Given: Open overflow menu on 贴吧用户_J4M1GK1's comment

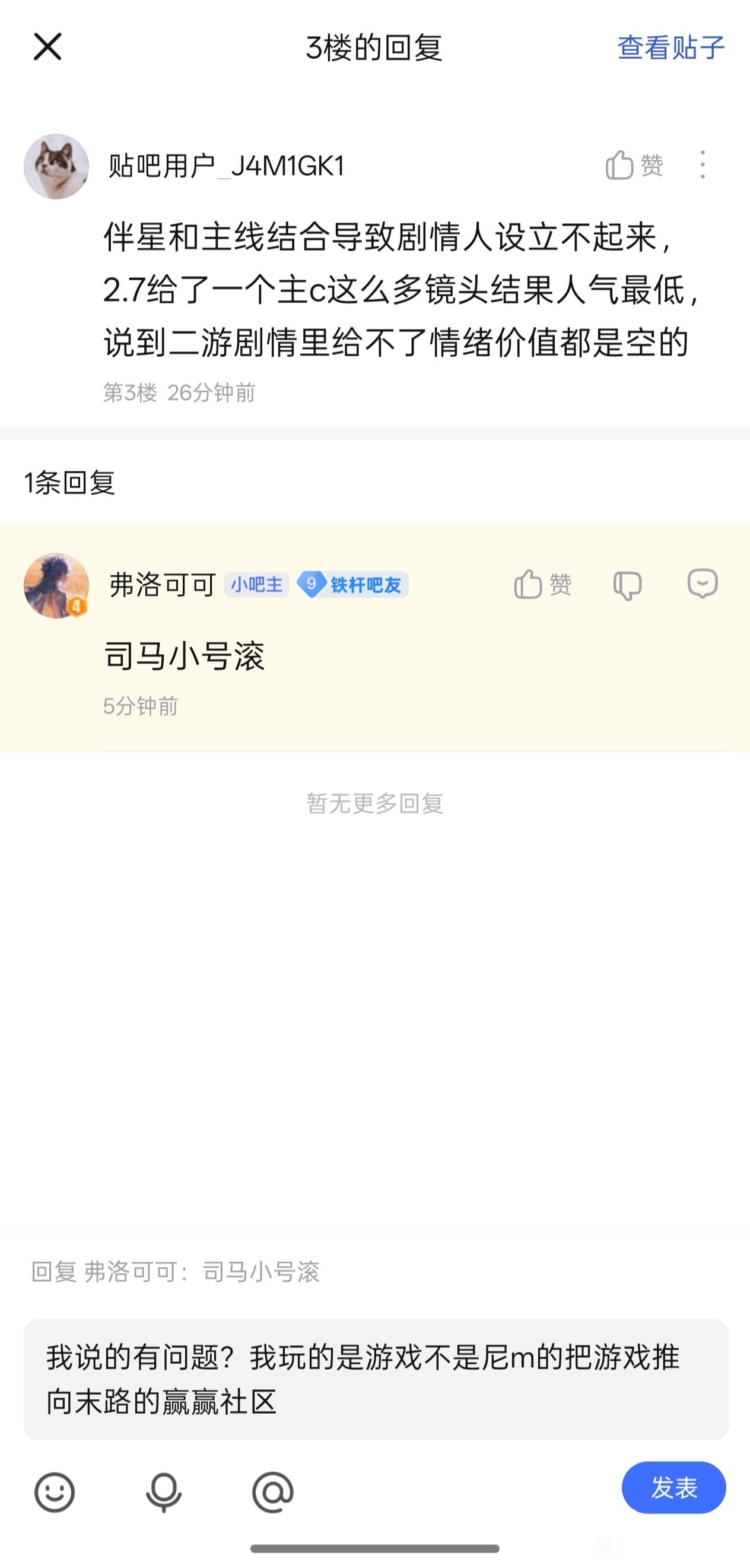Looking at the screenshot, I should (703, 165).
